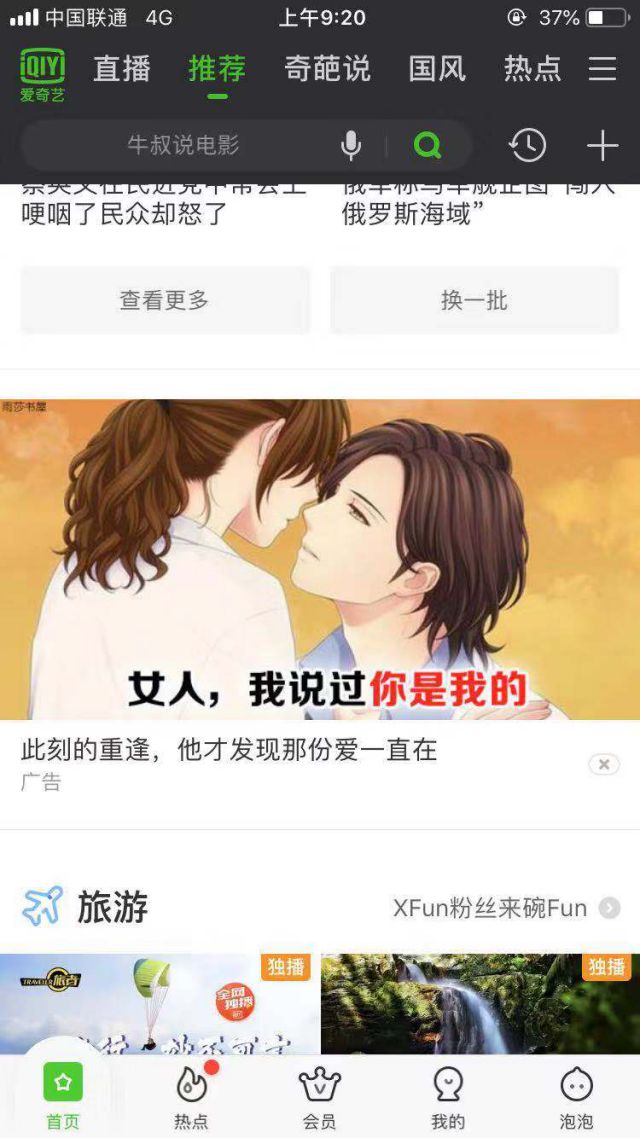Switch to the 直播 tab
Image resolution: width=640 pixels, height=1138 pixels.
tap(122, 68)
